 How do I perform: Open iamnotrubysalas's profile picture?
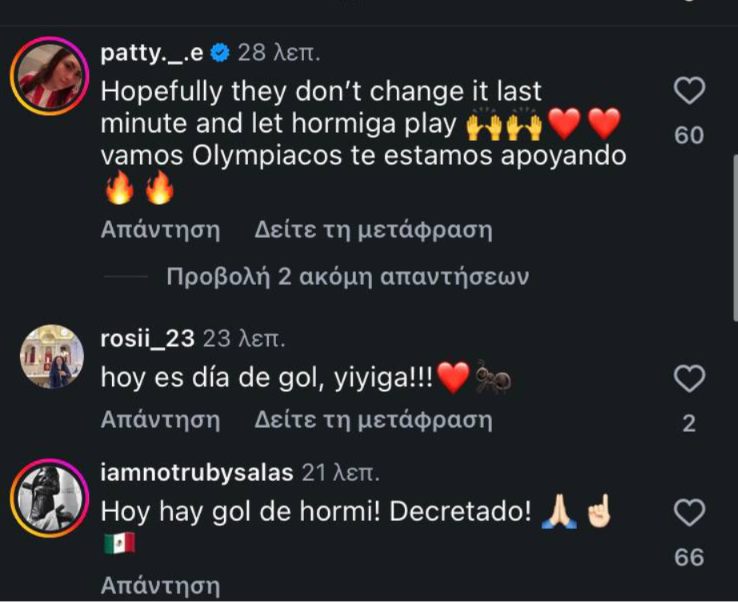49,498
